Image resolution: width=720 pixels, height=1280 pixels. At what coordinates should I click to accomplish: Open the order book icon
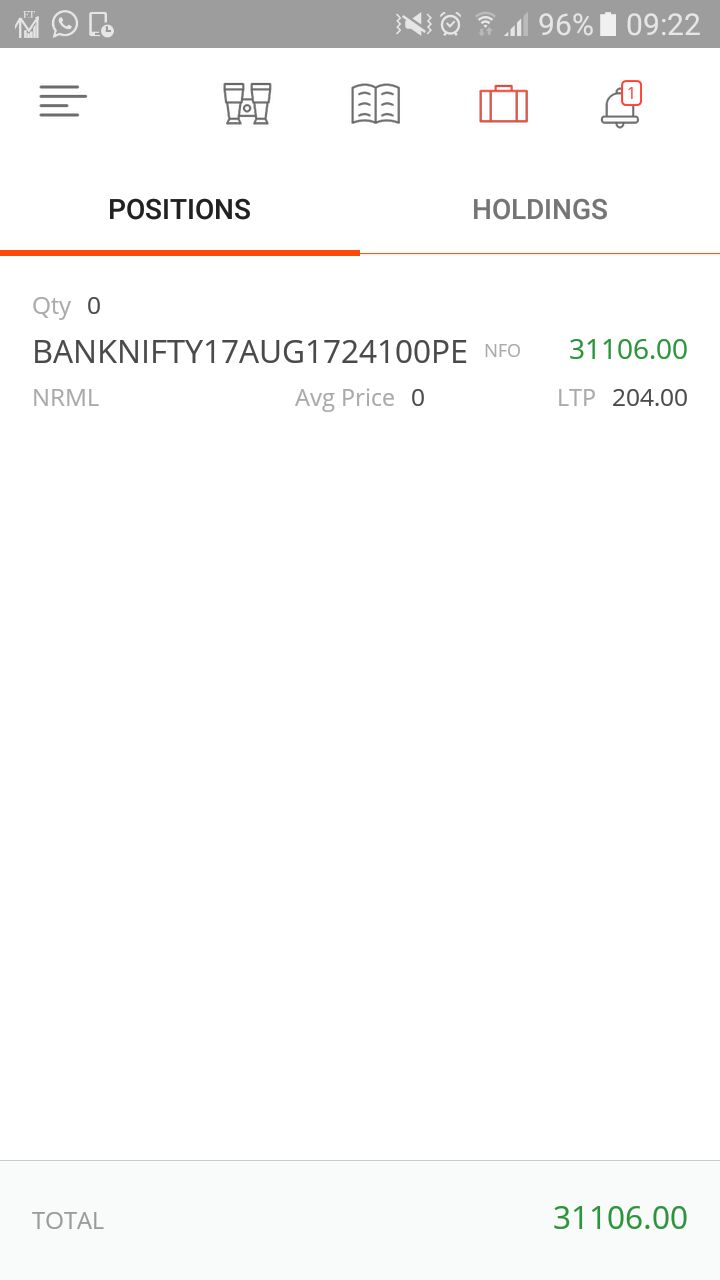pyautogui.click(x=376, y=104)
